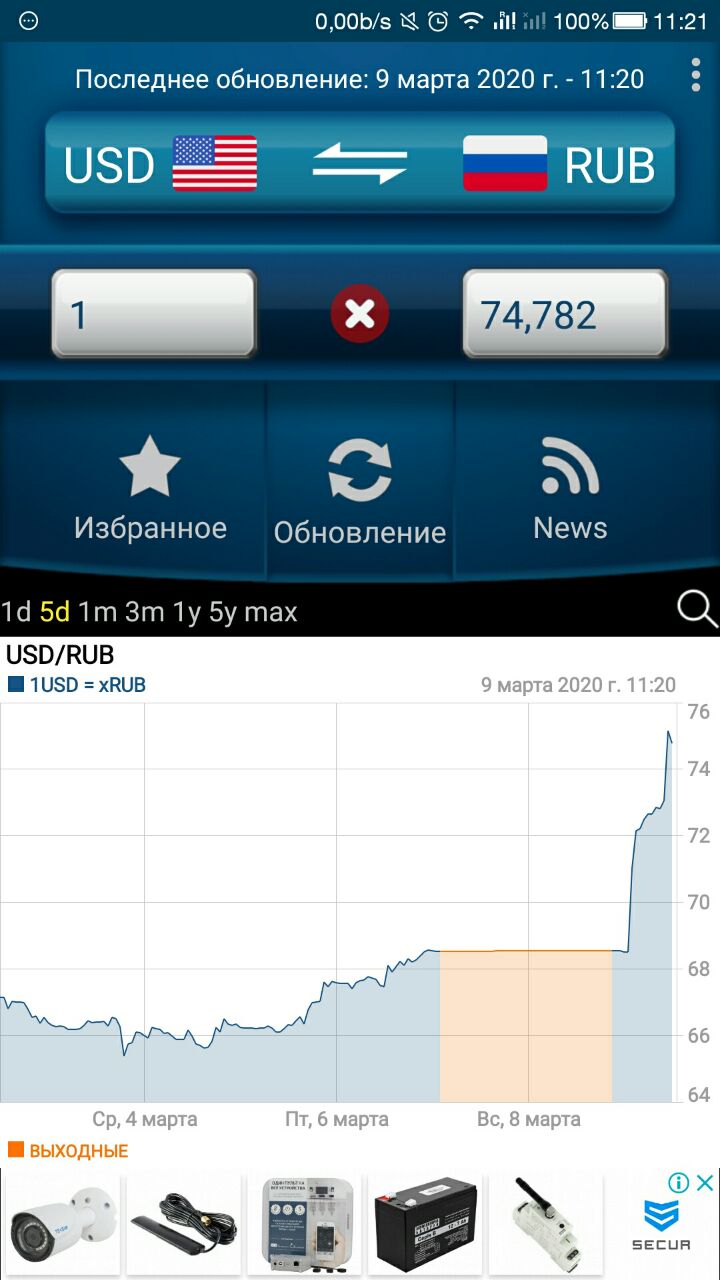
Task: Open the three-dot overflow menu
Action: (x=696, y=76)
